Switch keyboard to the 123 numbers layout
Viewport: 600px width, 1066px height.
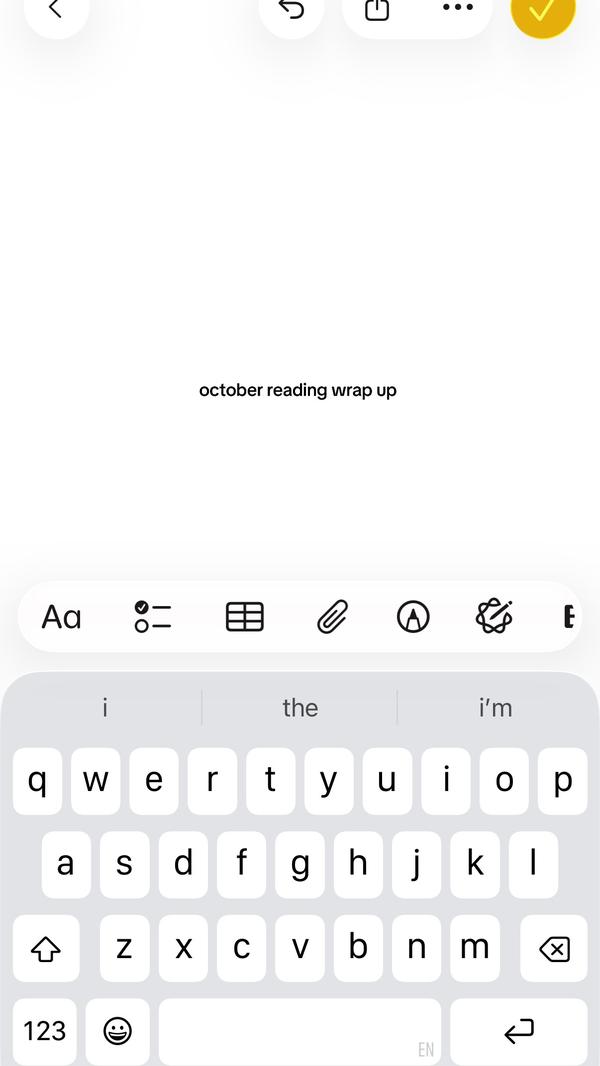[x=45, y=1031]
